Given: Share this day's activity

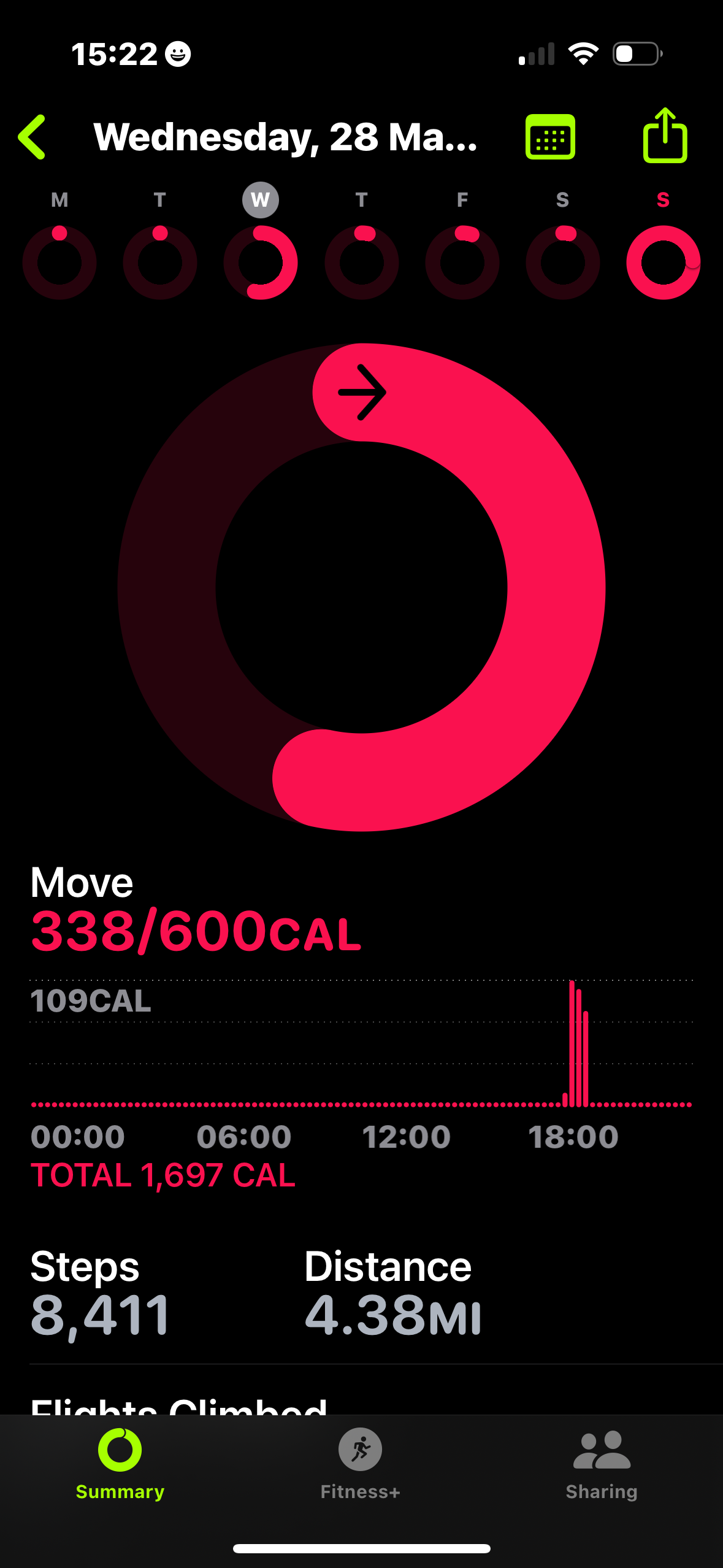Looking at the screenshot, I should (665, 135).
